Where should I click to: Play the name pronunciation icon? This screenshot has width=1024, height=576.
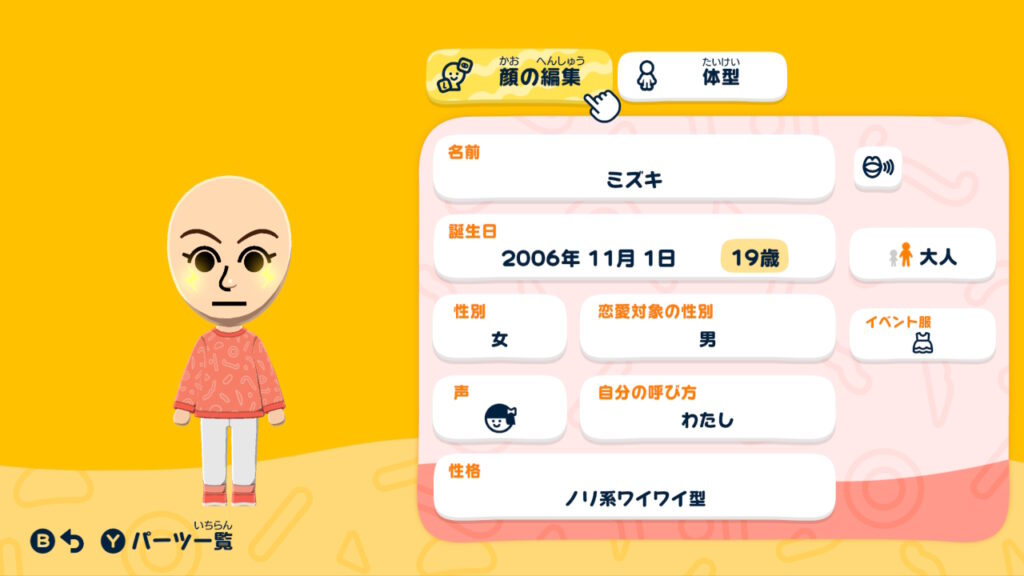coord(877,167)
